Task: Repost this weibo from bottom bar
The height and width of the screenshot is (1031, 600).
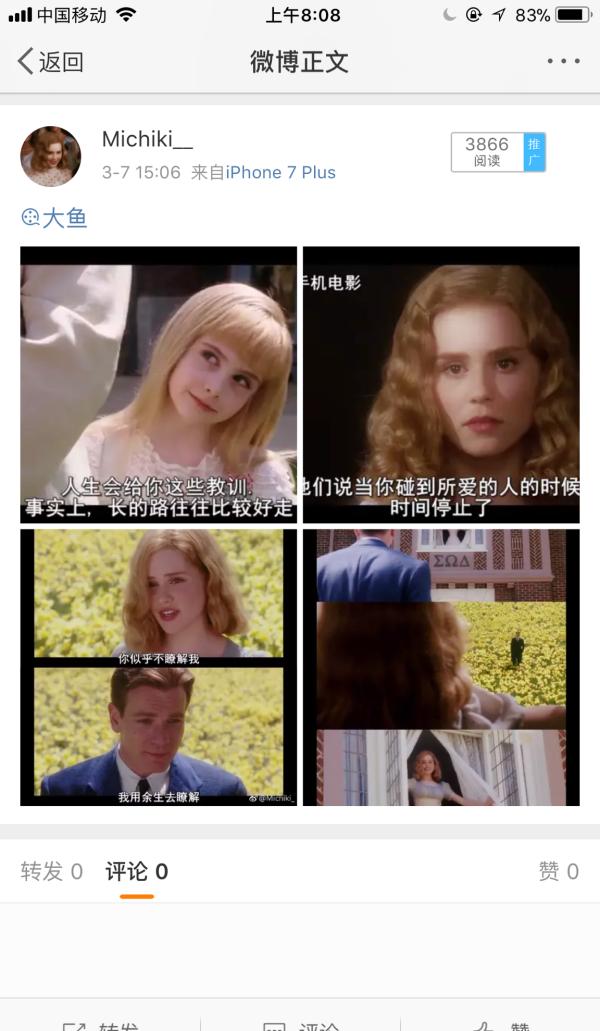Action: 100,1022
